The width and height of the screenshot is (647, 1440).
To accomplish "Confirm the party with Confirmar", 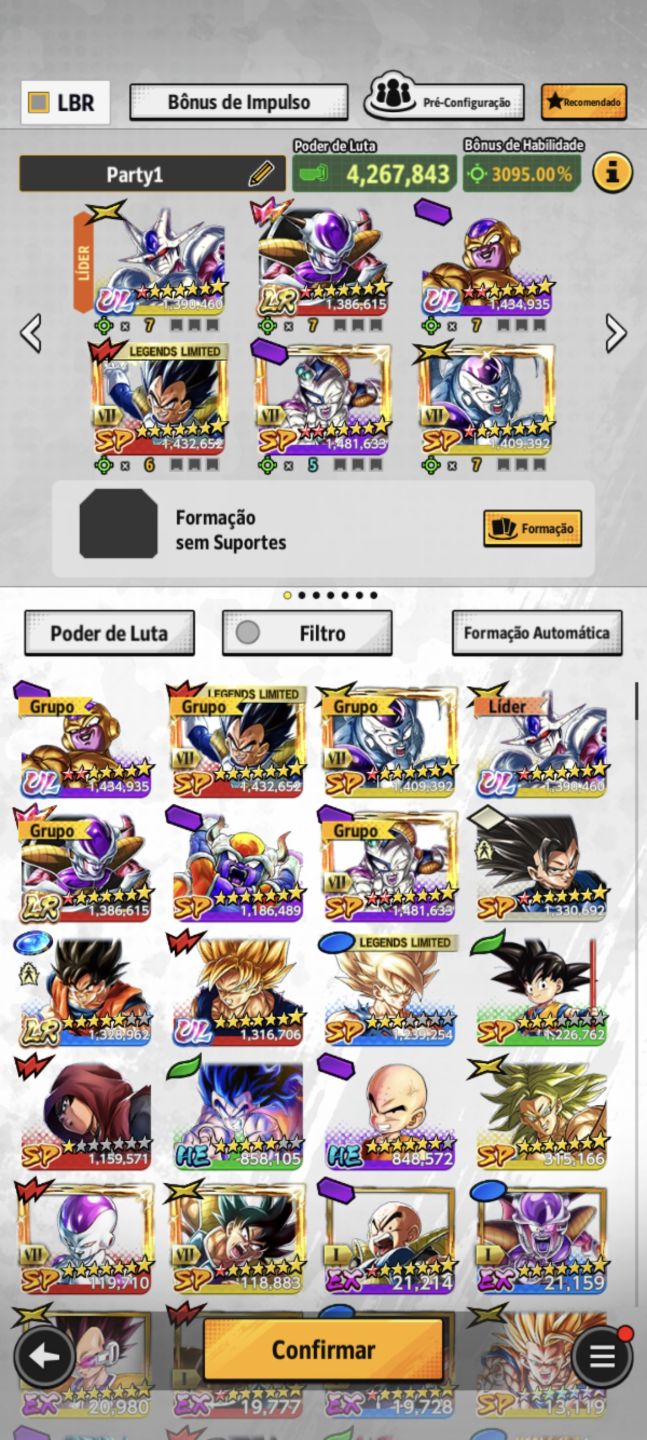I will pyautogui.click(x=323, y=1349).
